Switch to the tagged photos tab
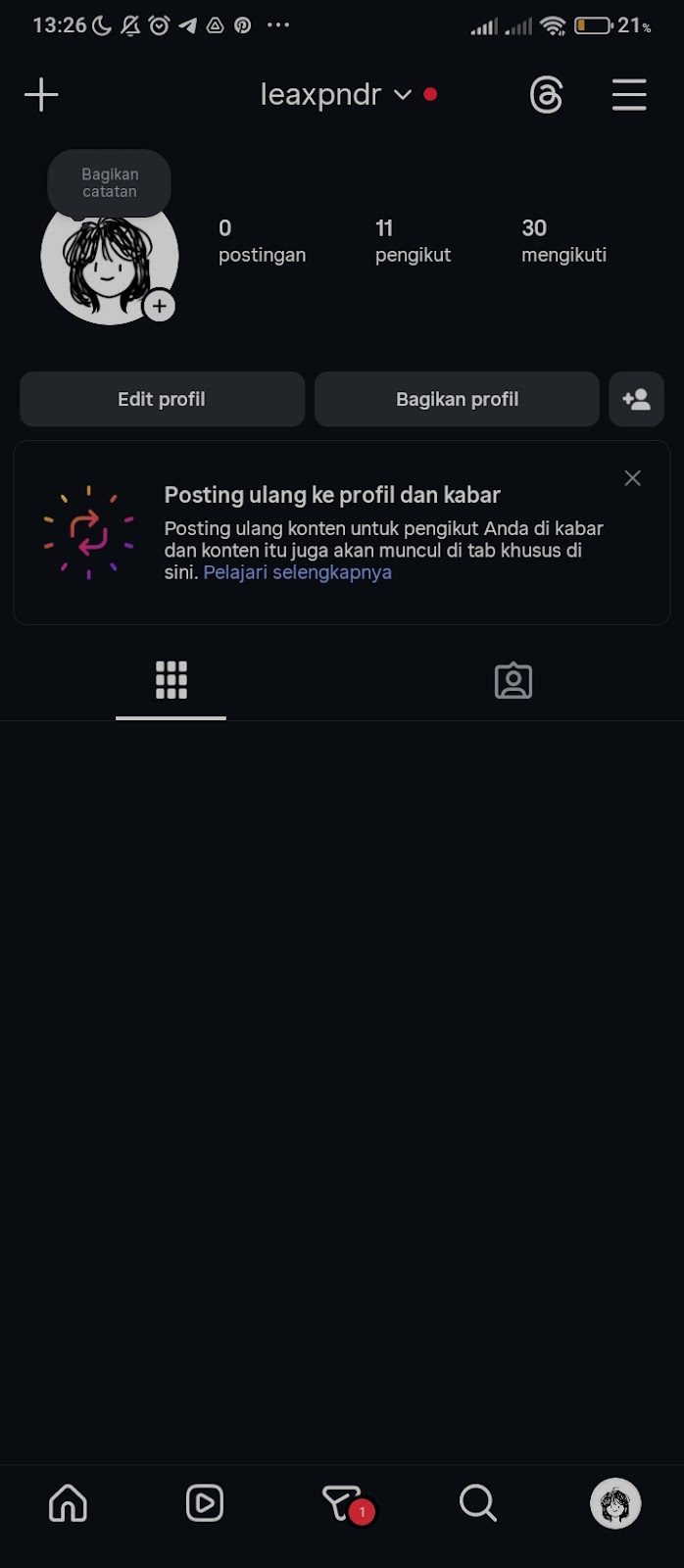This screenshot has width=684, height=1568. click(x=513, y=680)
